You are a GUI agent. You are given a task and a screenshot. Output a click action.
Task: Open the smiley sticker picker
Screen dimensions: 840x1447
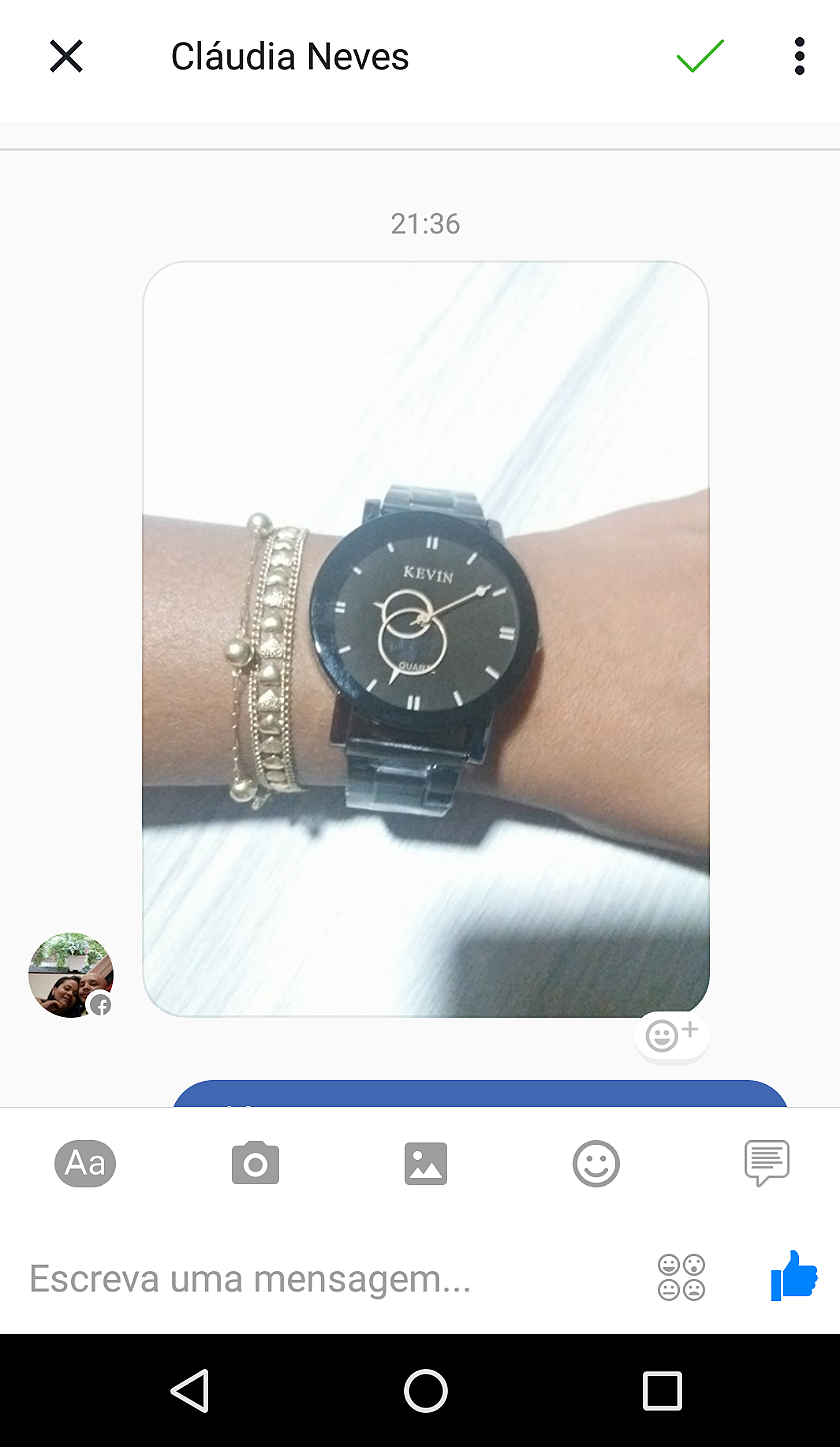(596, 1164)
